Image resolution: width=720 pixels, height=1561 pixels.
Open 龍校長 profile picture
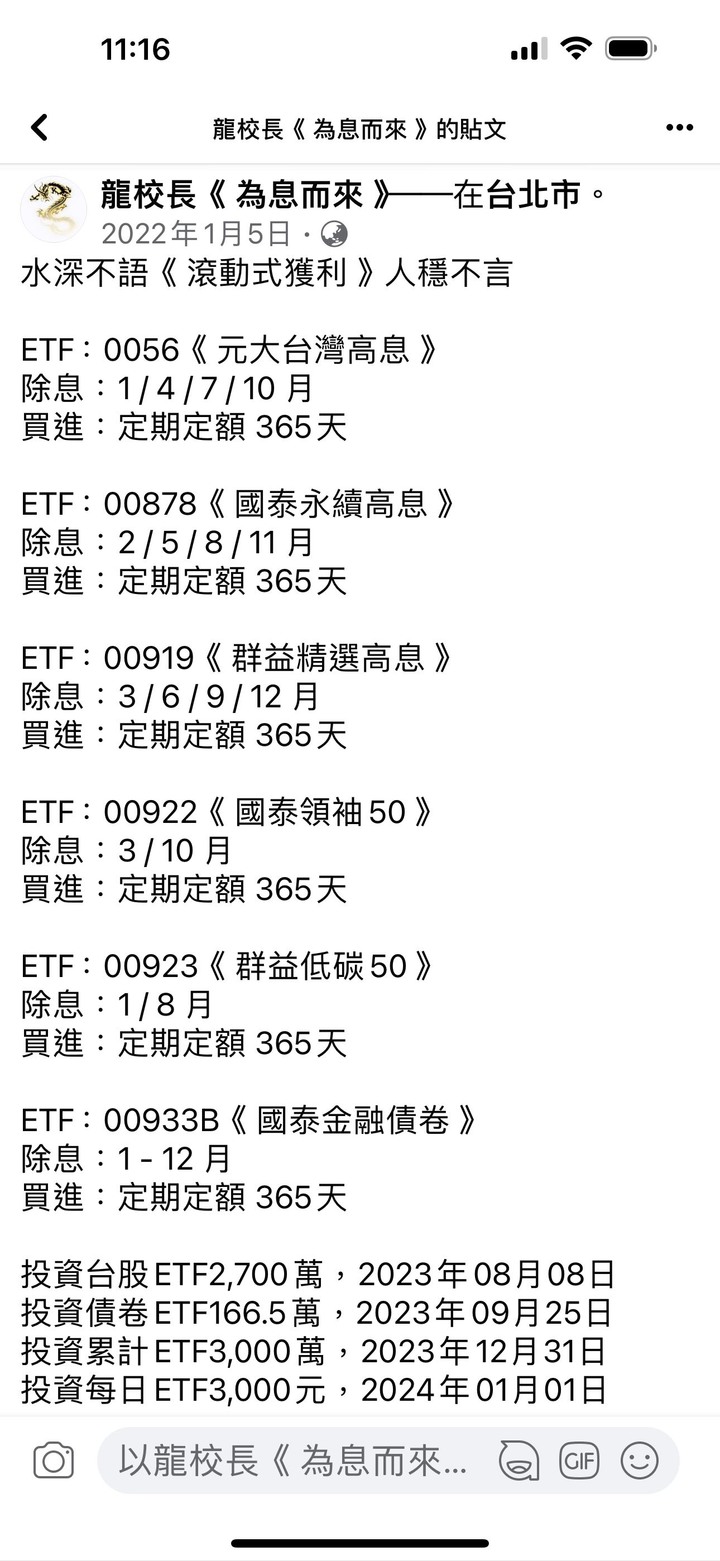pos(53,209)
